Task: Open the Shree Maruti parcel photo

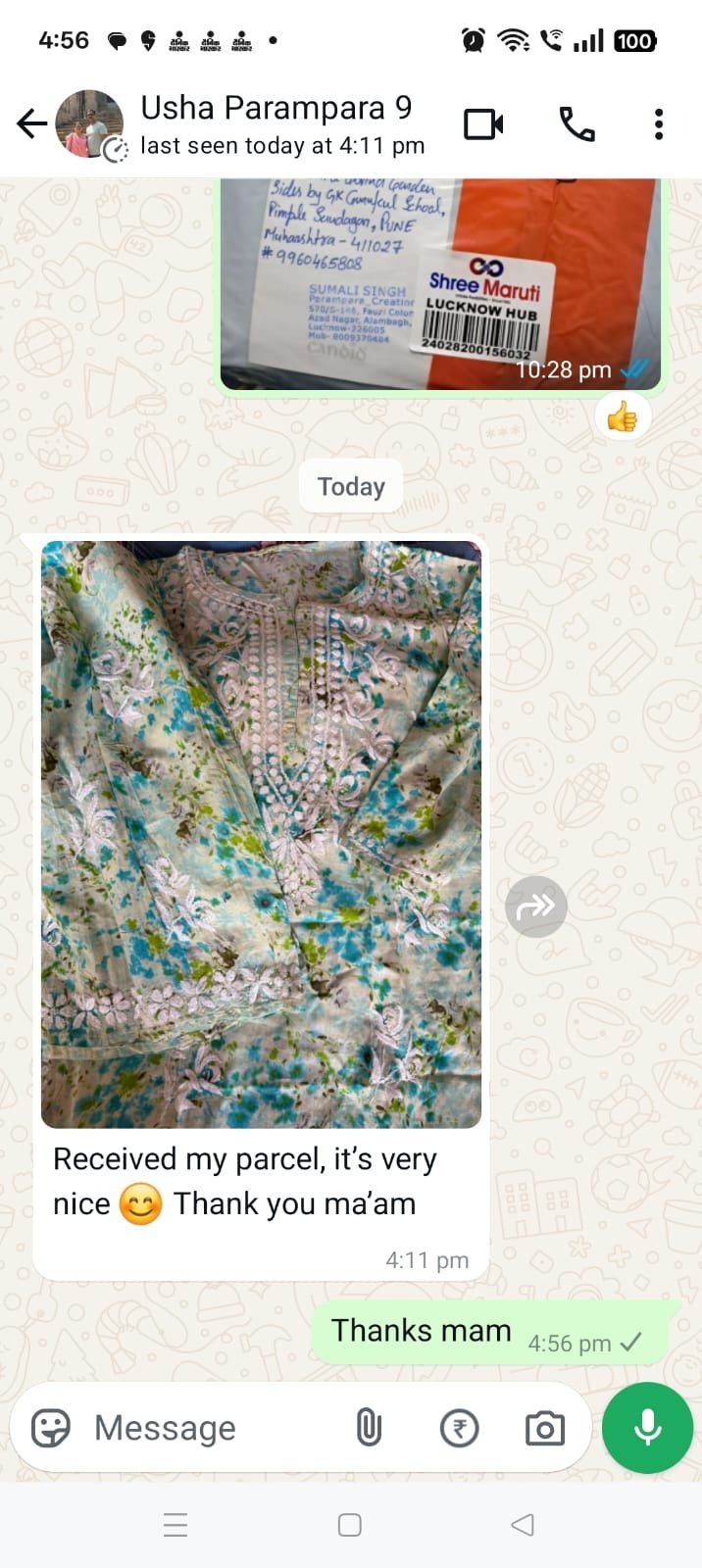Action: click(439, 284)
